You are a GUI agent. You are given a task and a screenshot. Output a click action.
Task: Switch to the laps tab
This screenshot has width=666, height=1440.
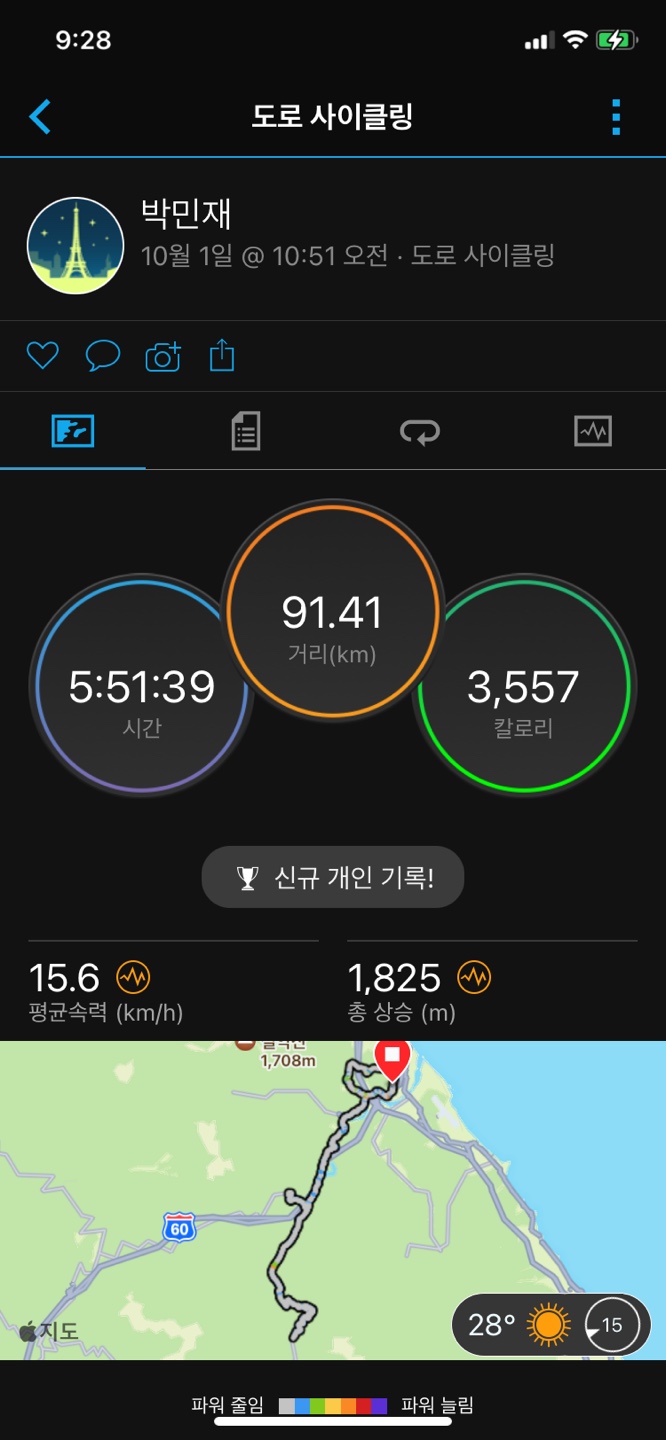419,432
